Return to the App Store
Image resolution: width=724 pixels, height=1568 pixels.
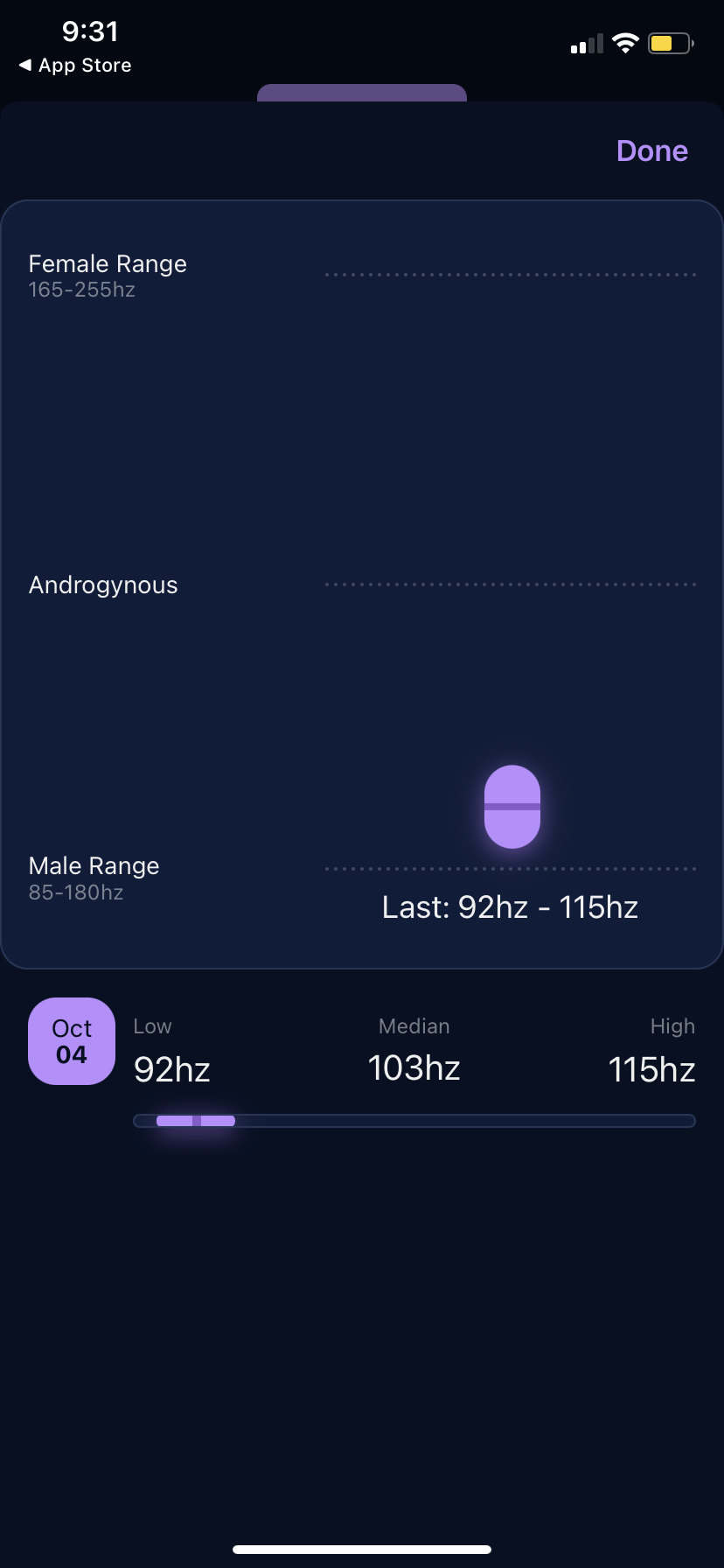point(75,66)
